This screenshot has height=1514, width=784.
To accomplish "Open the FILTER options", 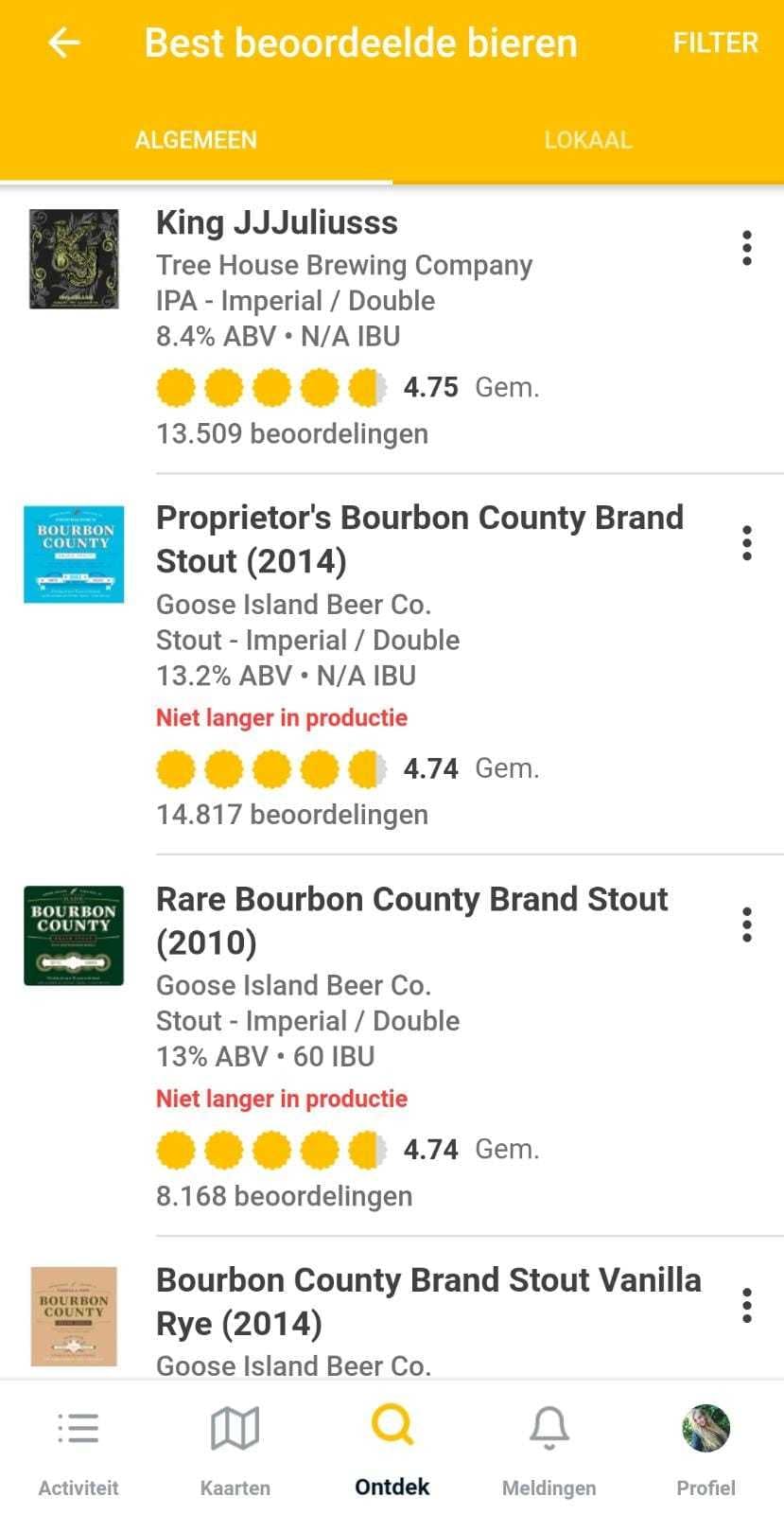I will coord(716,43).
